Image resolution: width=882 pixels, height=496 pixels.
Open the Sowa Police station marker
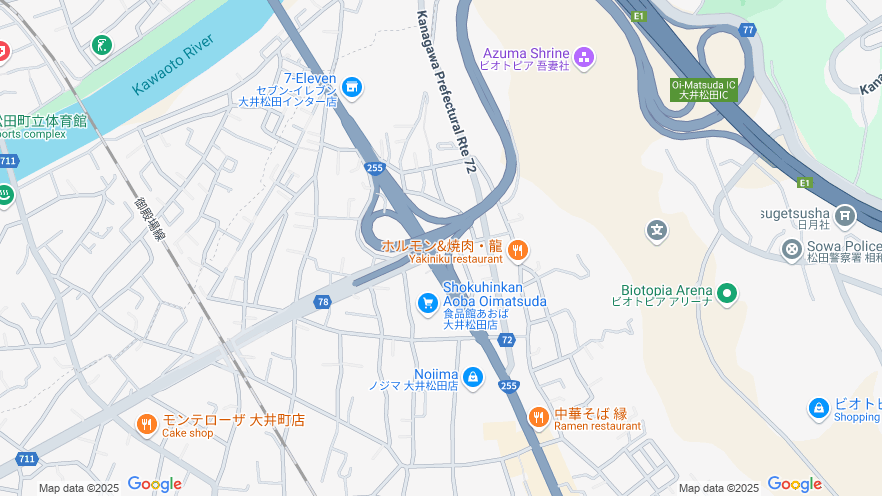tap(792, 248)
